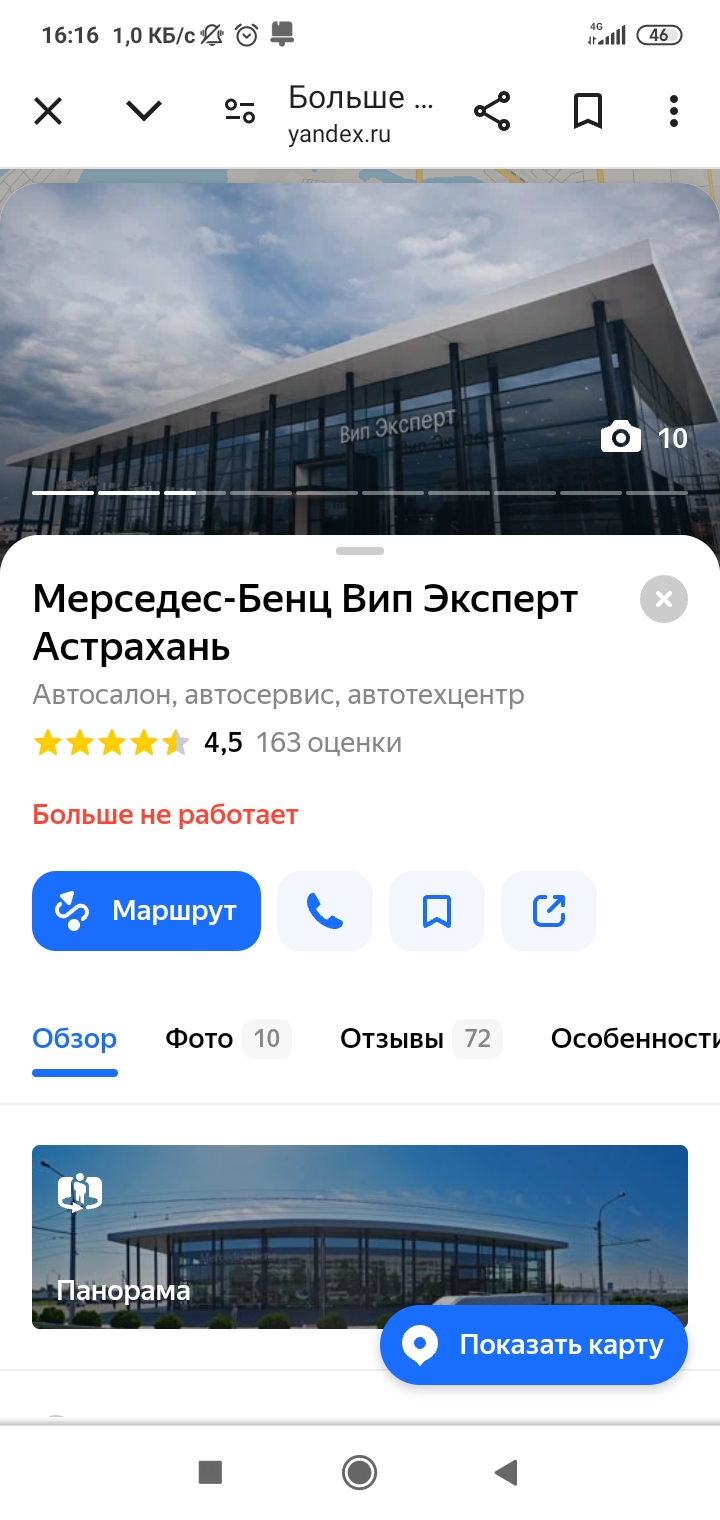Share the place via the external link button
The height and width of the screenshot is (1520, 720).
[x=549, y=911]
